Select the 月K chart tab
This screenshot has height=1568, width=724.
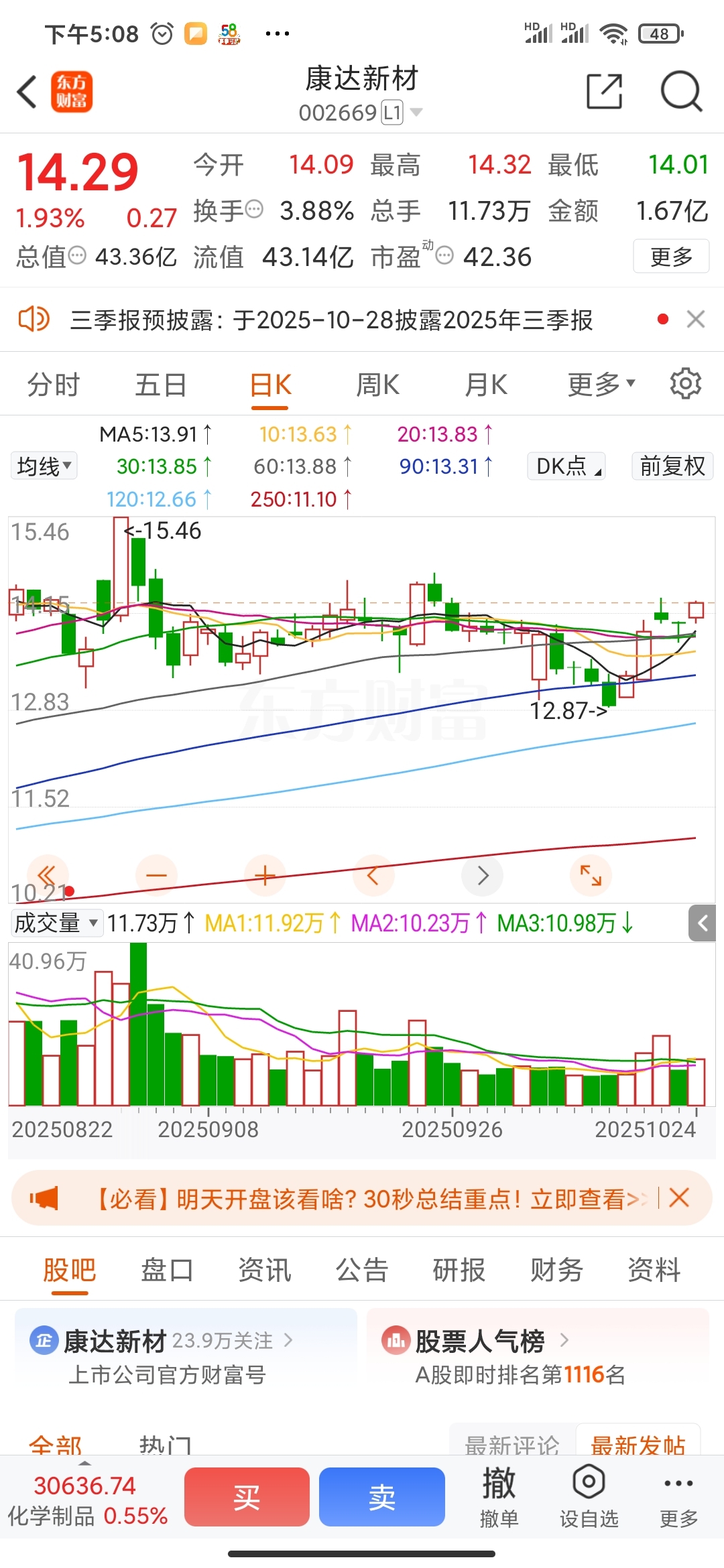click(486, 385)
